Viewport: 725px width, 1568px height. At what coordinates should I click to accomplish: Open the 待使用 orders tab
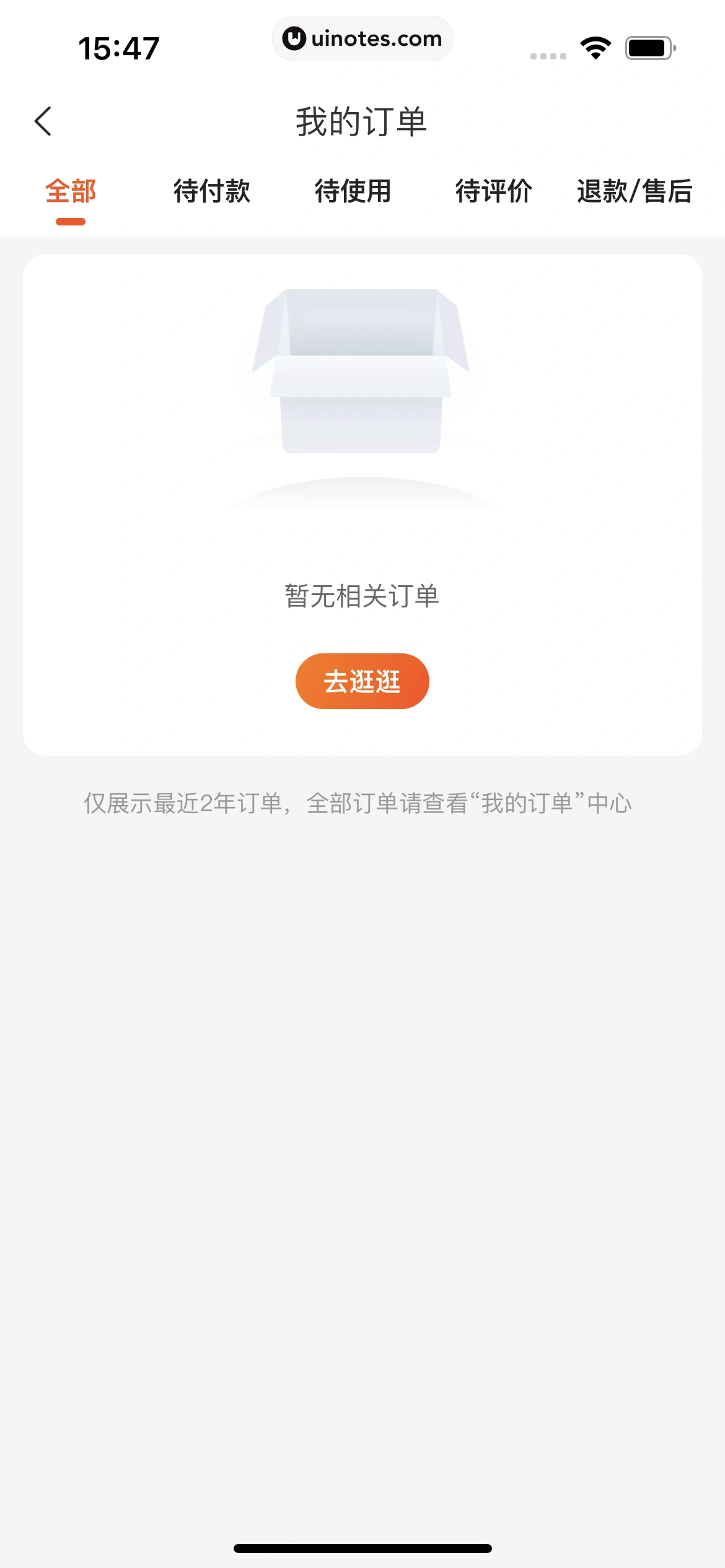tap(353, 192)
